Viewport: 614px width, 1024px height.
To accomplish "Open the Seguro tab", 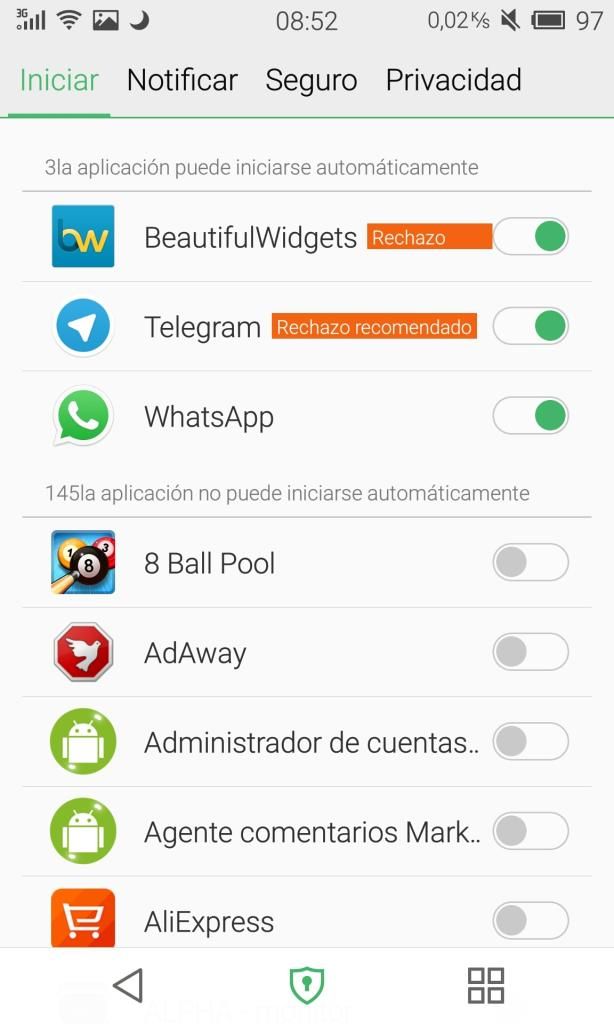I will 311,80.
